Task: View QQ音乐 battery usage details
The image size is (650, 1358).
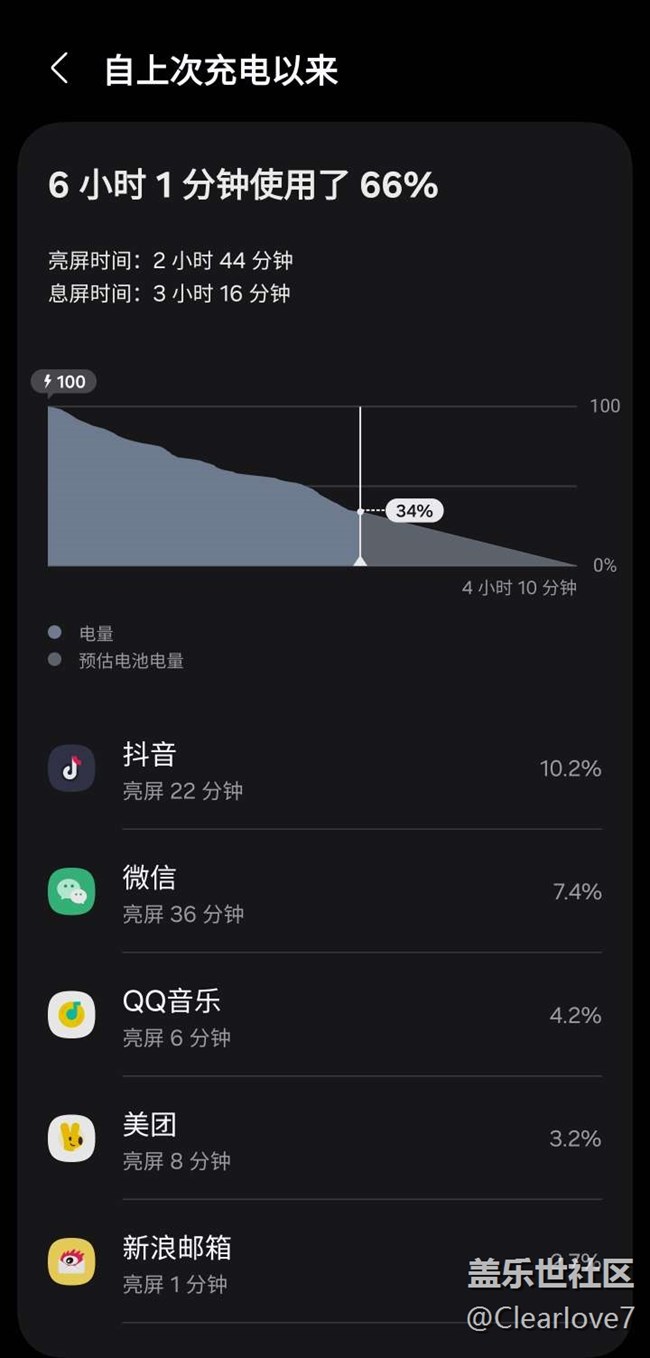Action: point(324,1016)
